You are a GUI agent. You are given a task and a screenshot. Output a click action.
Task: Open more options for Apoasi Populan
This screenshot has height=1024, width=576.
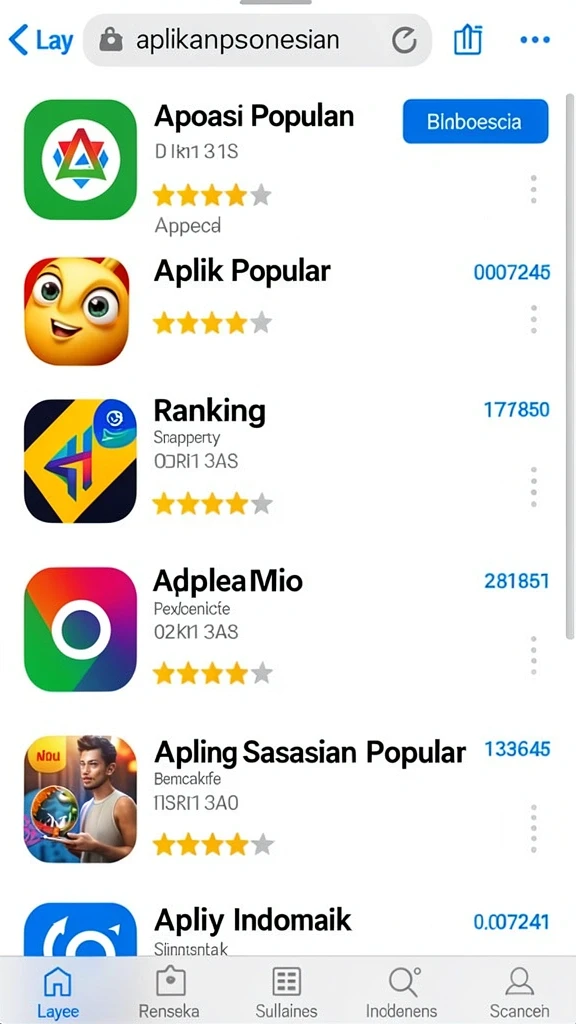pos(534,189)
